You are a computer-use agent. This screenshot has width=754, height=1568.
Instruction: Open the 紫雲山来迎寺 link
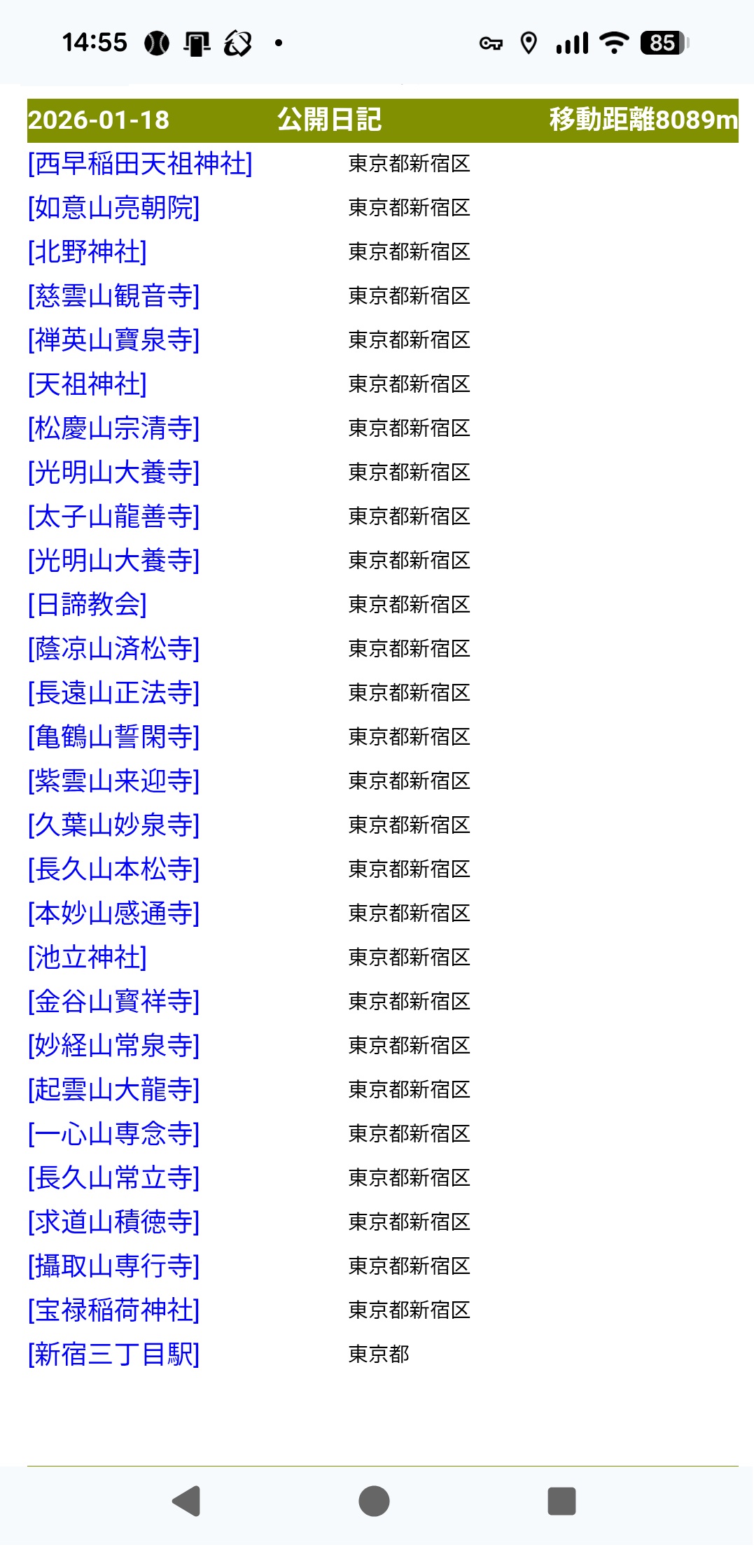pos(113,781)
